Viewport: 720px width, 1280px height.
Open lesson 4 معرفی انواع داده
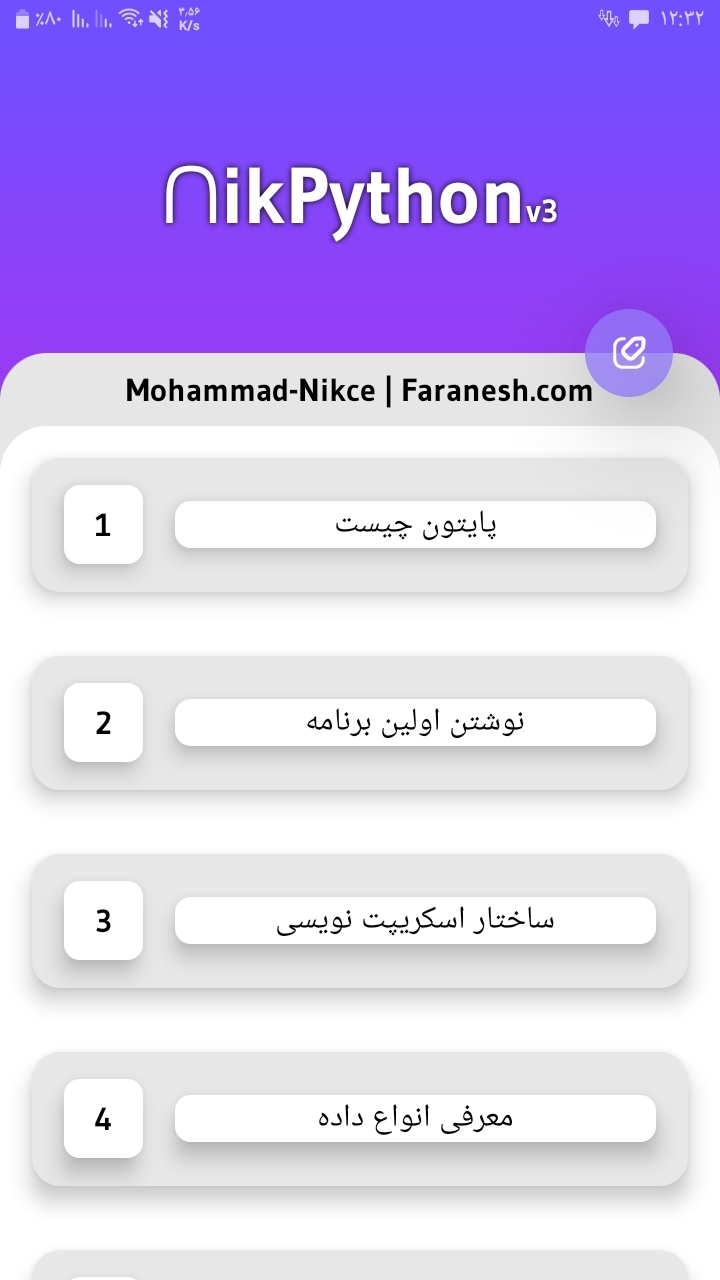coord(415,1118)
